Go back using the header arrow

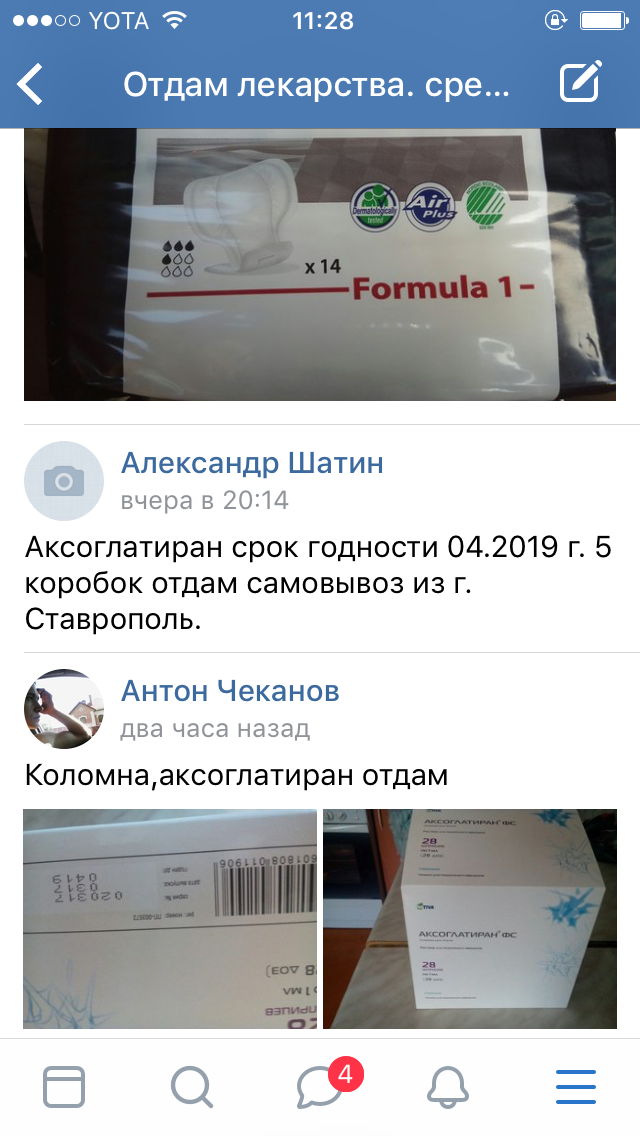click(x=30, y=85)
